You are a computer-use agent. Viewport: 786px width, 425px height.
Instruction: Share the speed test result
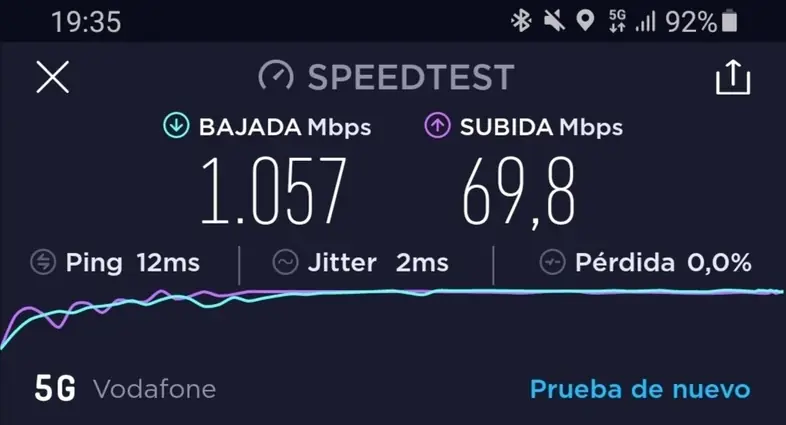(733, 77)
